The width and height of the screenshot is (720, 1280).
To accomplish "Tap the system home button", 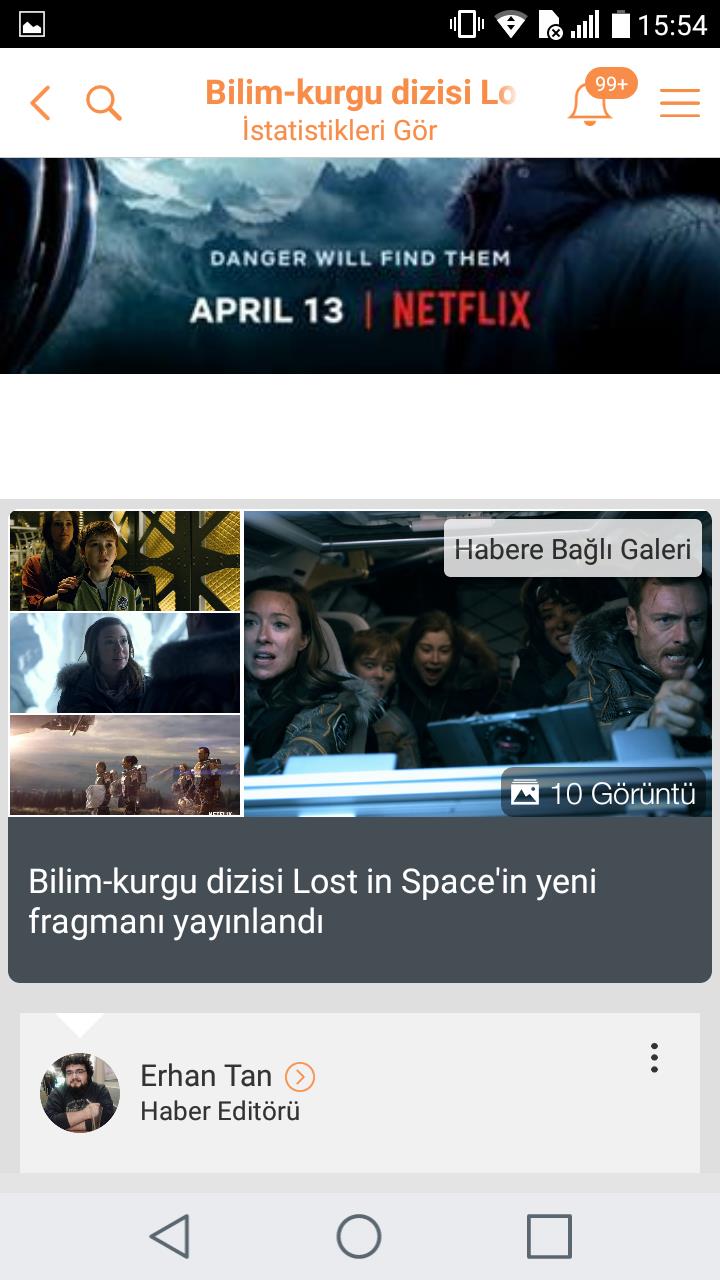I will pyautogui.click(x=359, y=1237).
